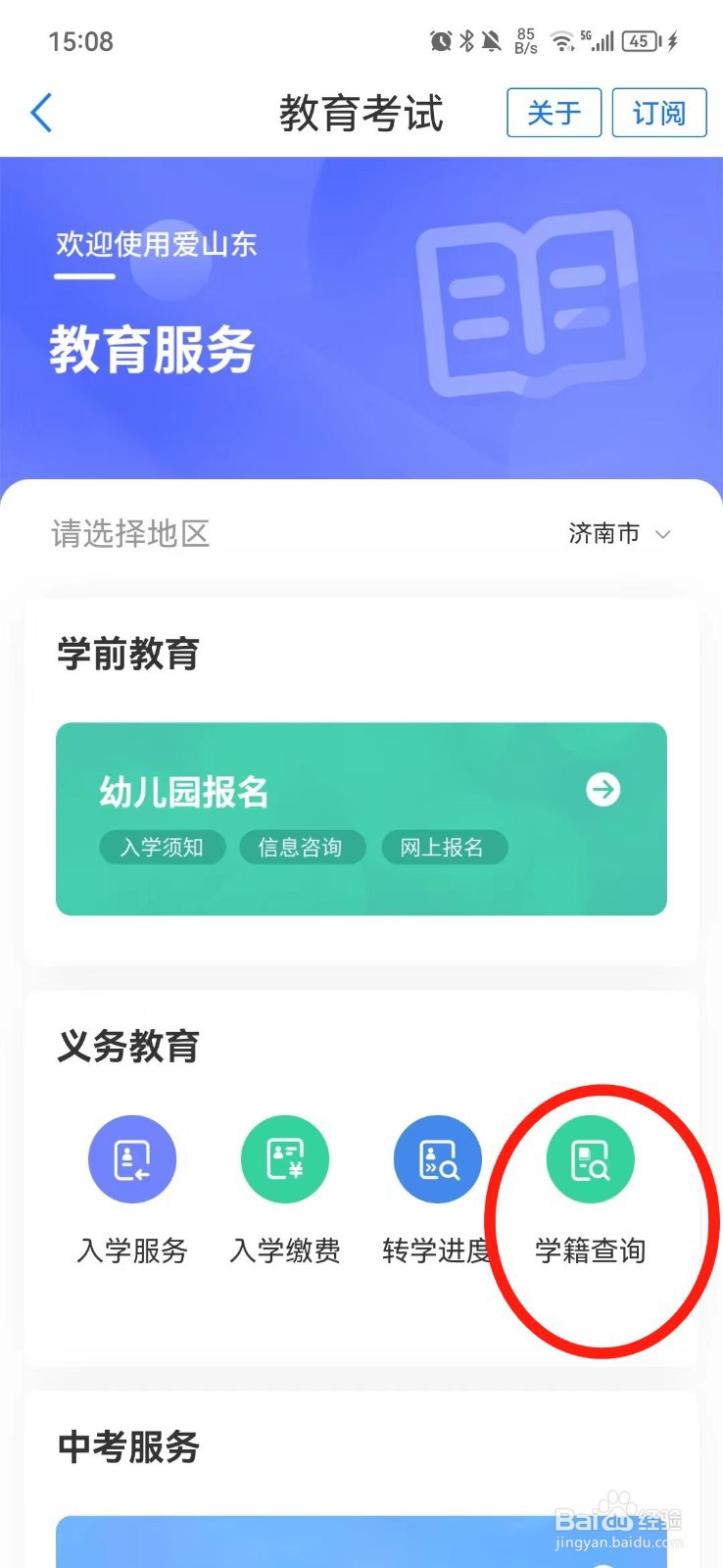
Task: Open 学籍查询 (student status inquiry) icon
Action: [x=589, y=1158]
